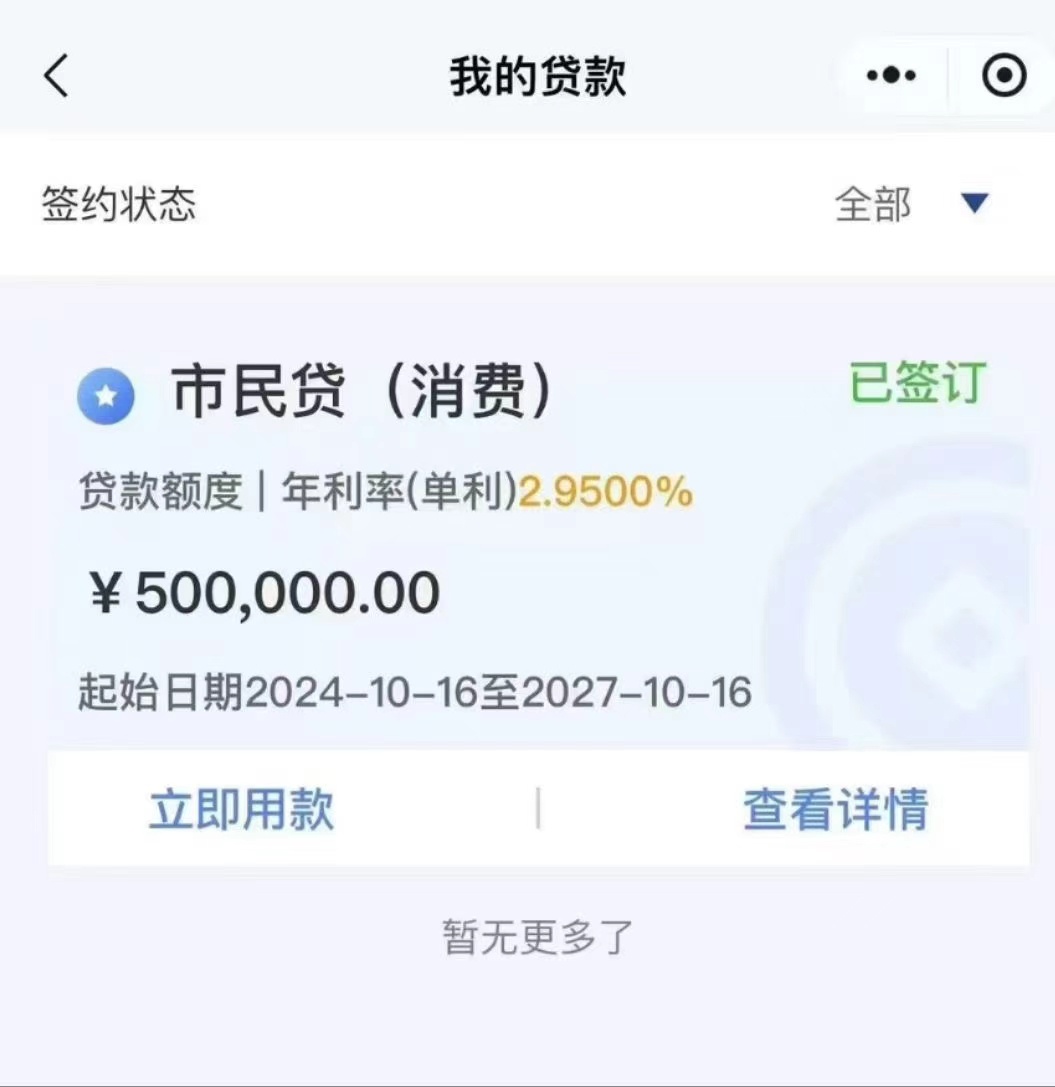This screenshot has height=1087, width=1055.
Task: View loan details via 查看详情
Action: pyautogui.click(x=835, y=809)
